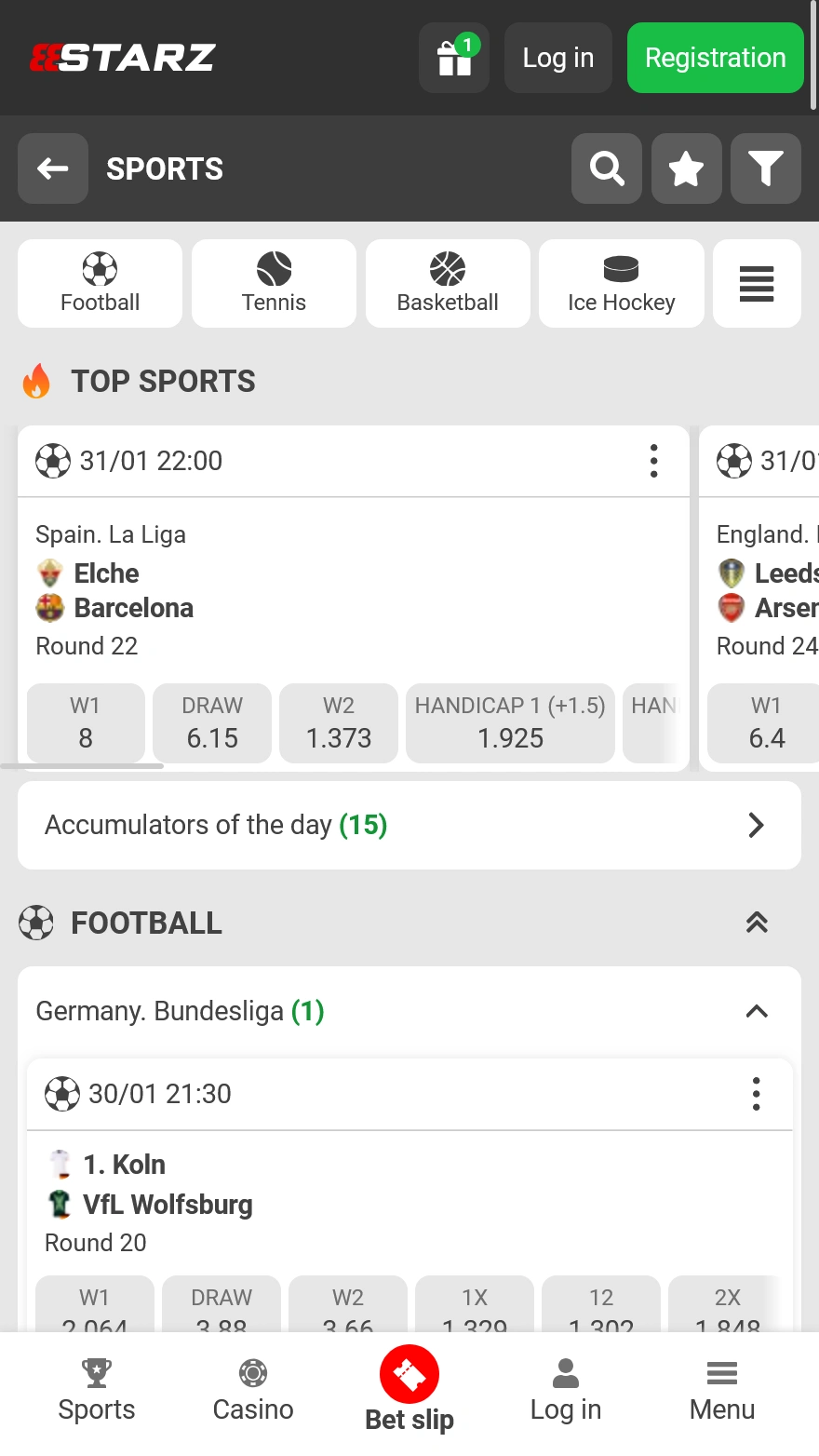819x1456 pixels.
Task: Open the search icon in Sports header
Action: click(x=606, y=169)
